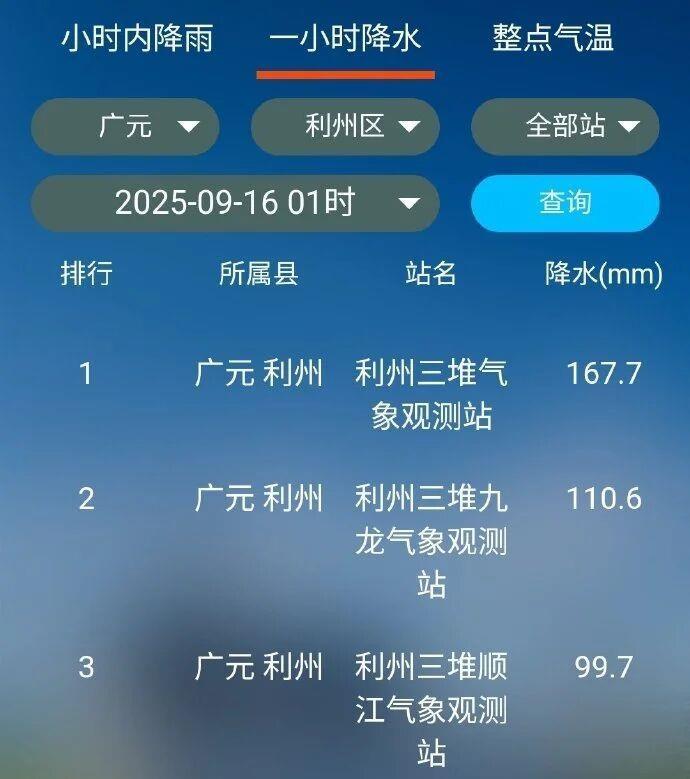
Task: Open the 2025-09-16 01时 time picker
Action: [236, 203]
